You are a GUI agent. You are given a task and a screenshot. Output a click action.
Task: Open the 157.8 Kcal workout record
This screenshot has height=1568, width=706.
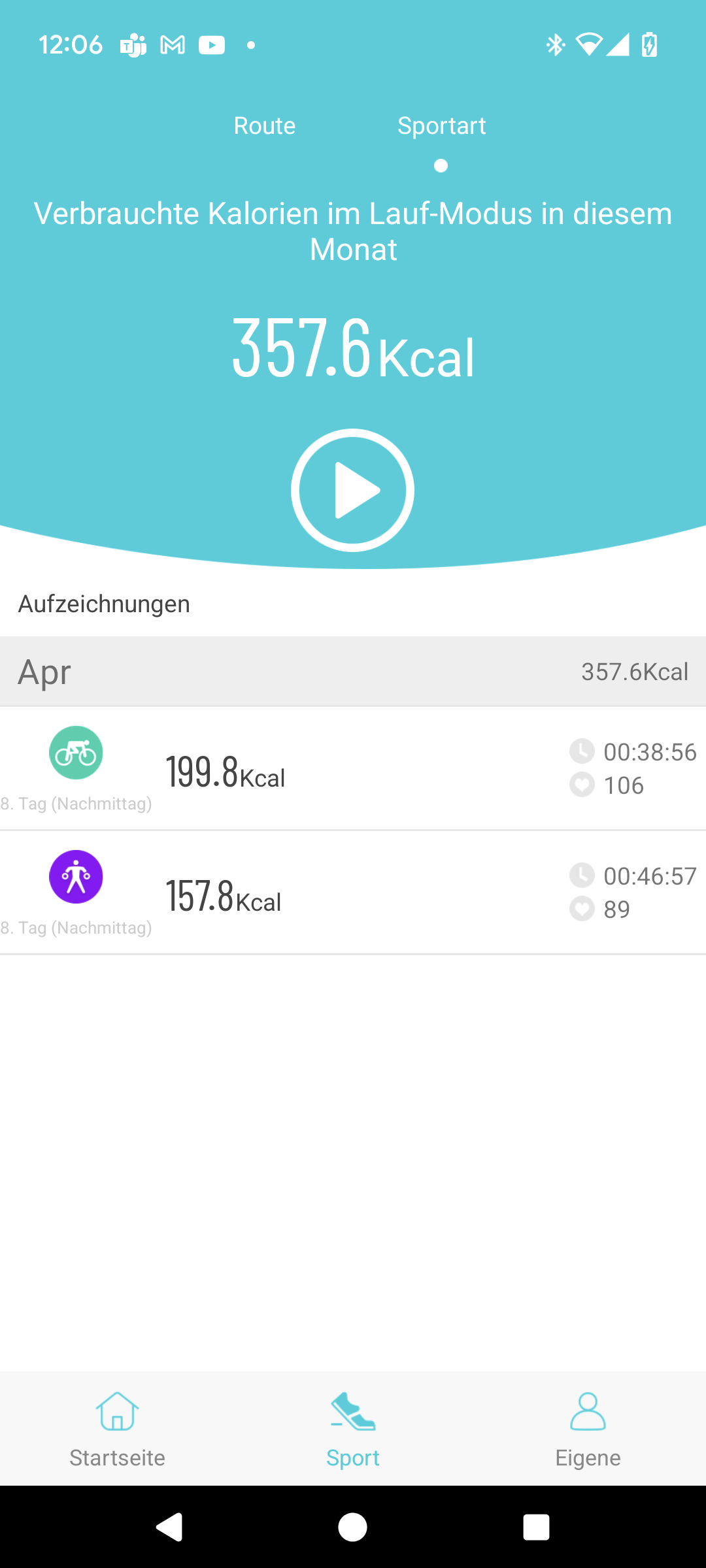(x=353, y=892)
